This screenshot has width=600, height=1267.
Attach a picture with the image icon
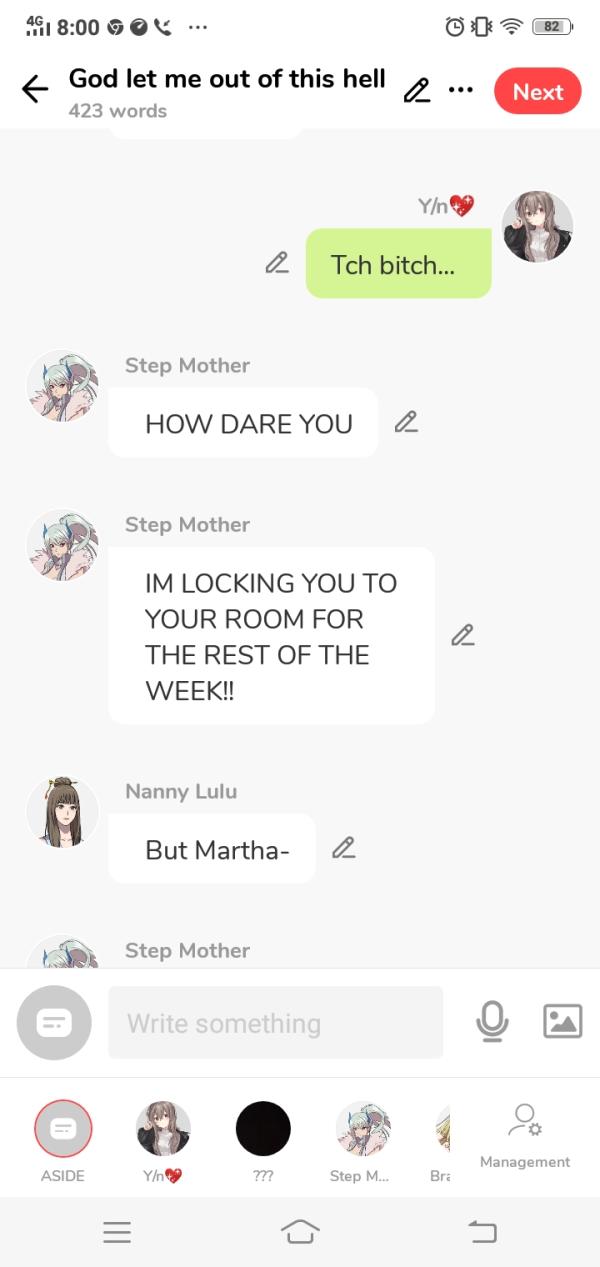click(x=562, y=1021)
